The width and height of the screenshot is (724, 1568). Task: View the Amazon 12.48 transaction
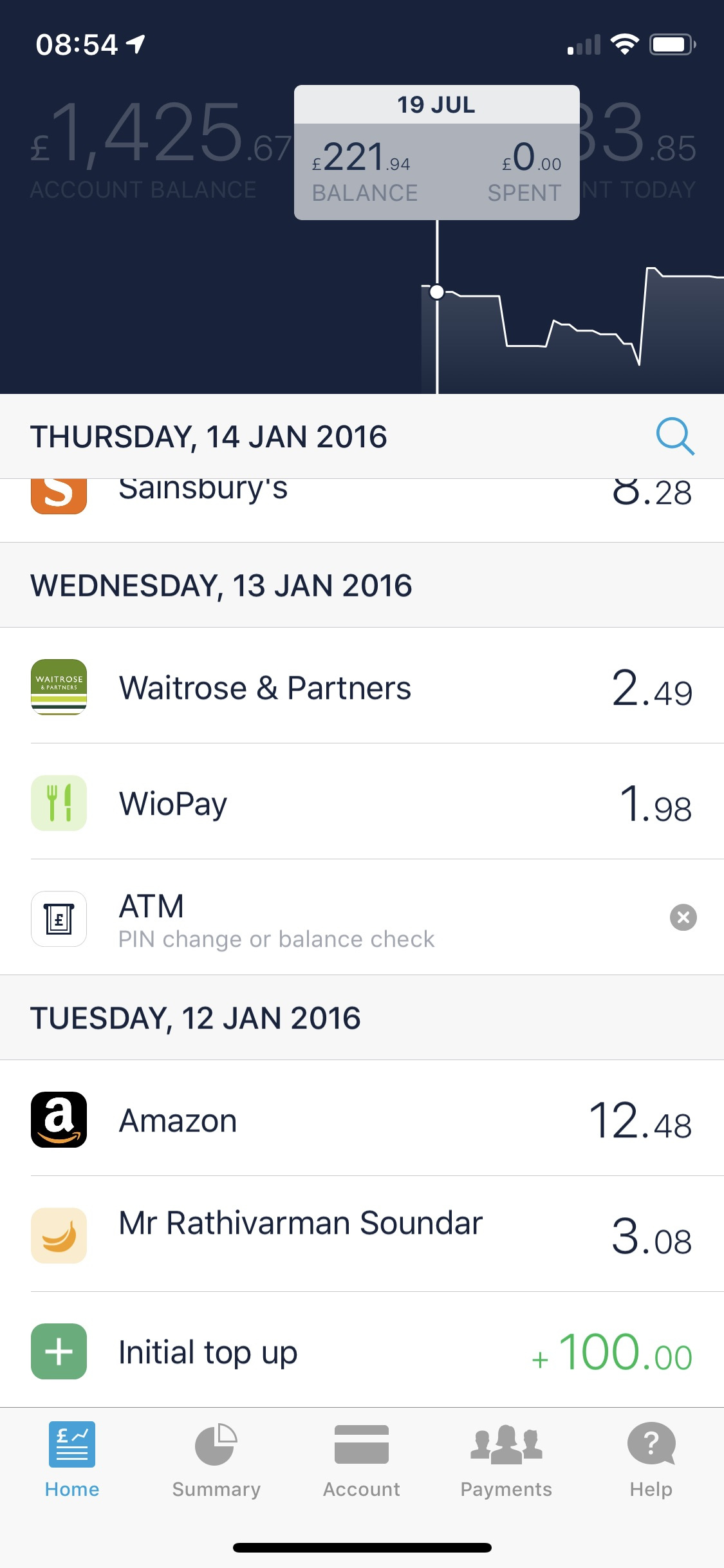click(362, 1119)
